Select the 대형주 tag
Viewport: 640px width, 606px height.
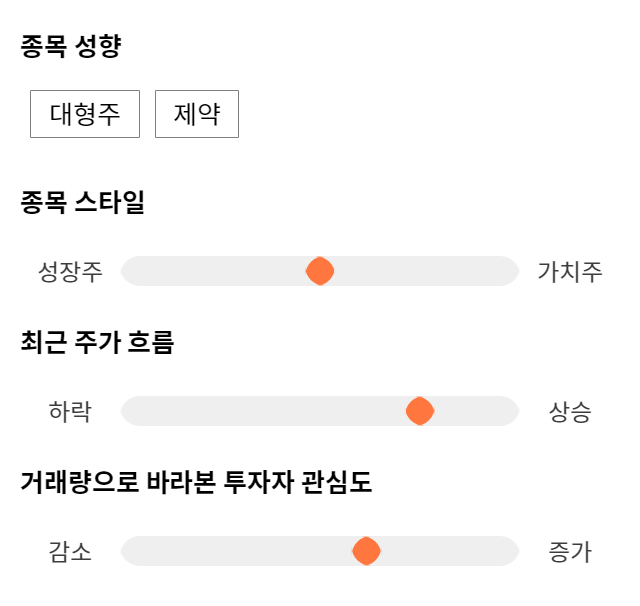(x=85, y=114)
